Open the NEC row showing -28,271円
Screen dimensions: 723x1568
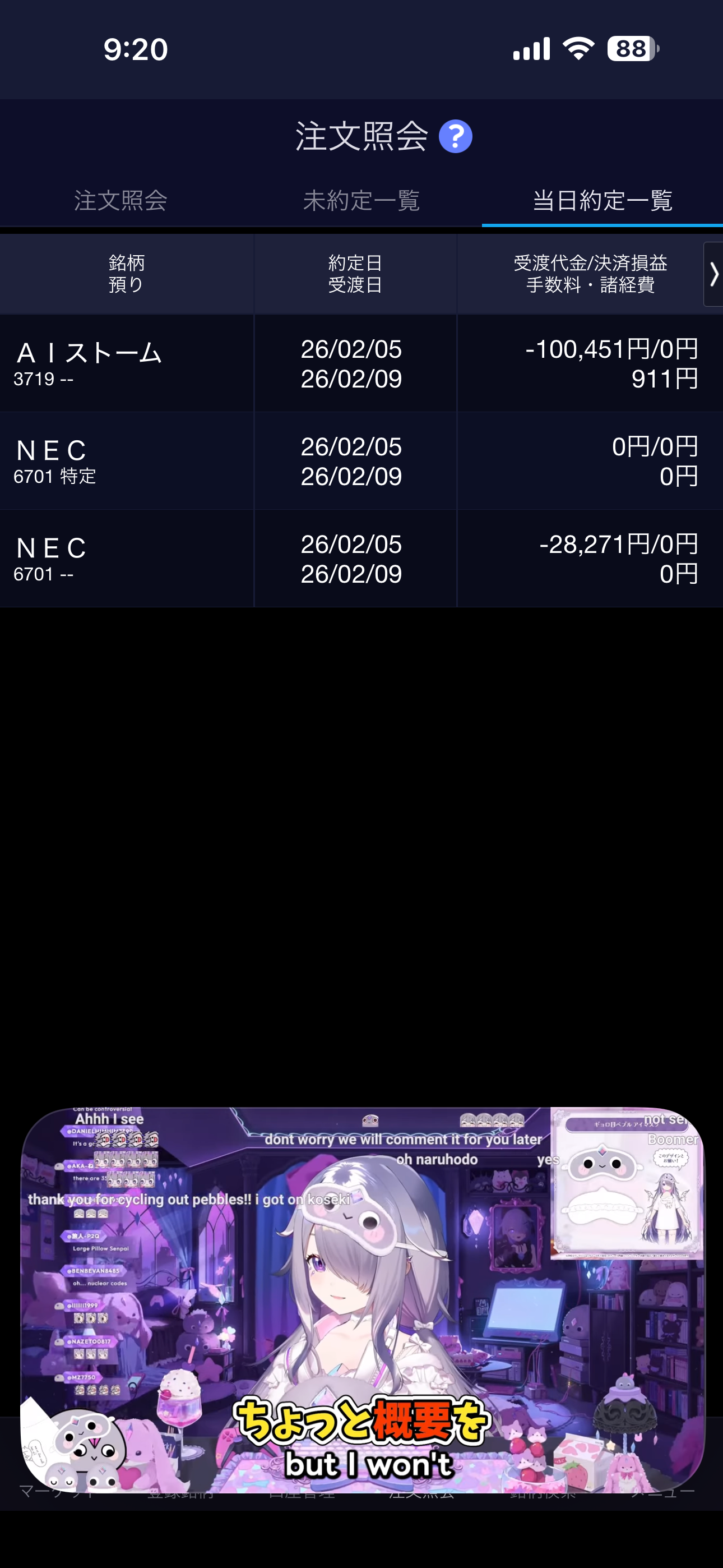pos(361,558)
